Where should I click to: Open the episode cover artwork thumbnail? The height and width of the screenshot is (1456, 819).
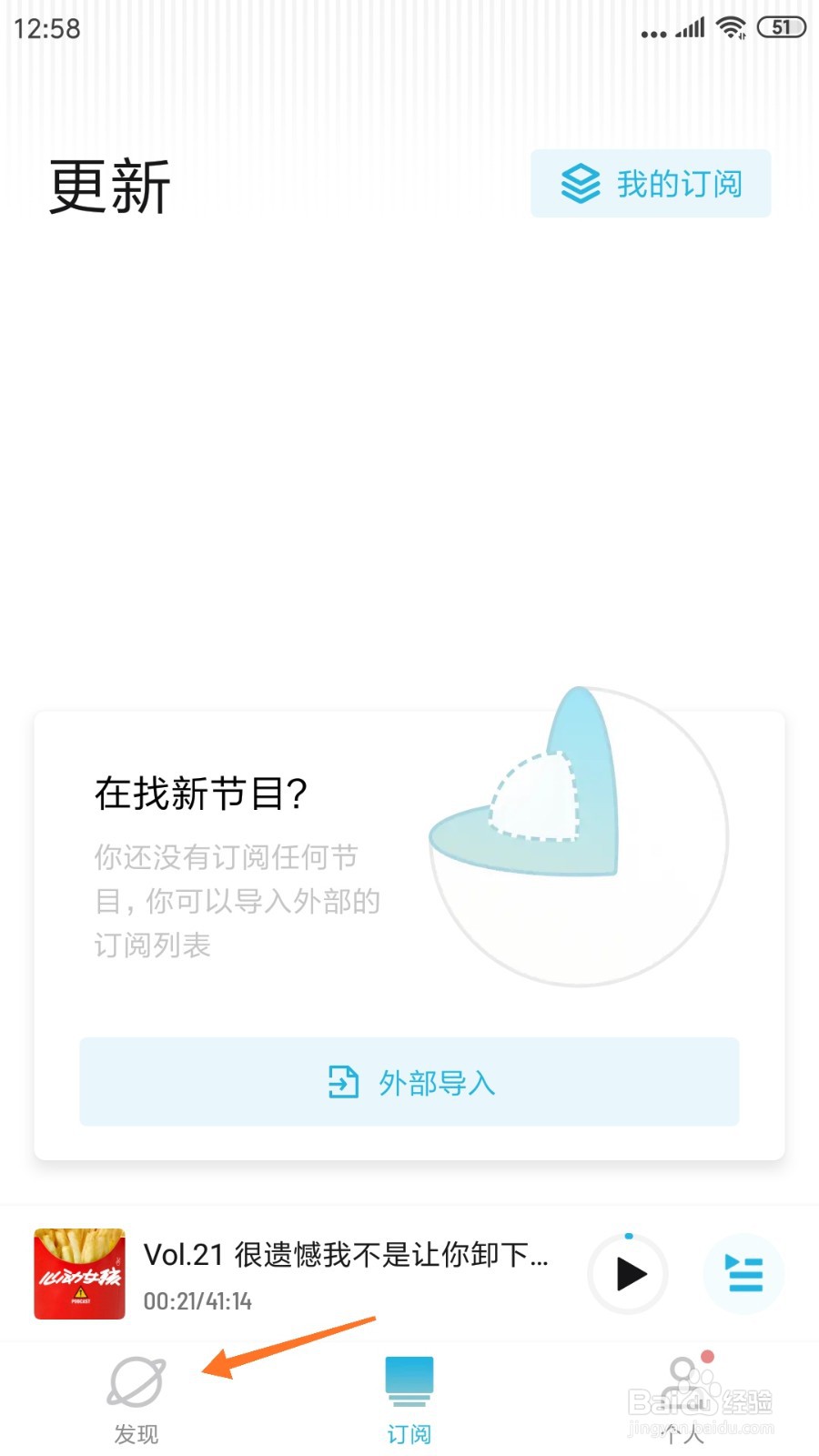(x=78, y=1274)
